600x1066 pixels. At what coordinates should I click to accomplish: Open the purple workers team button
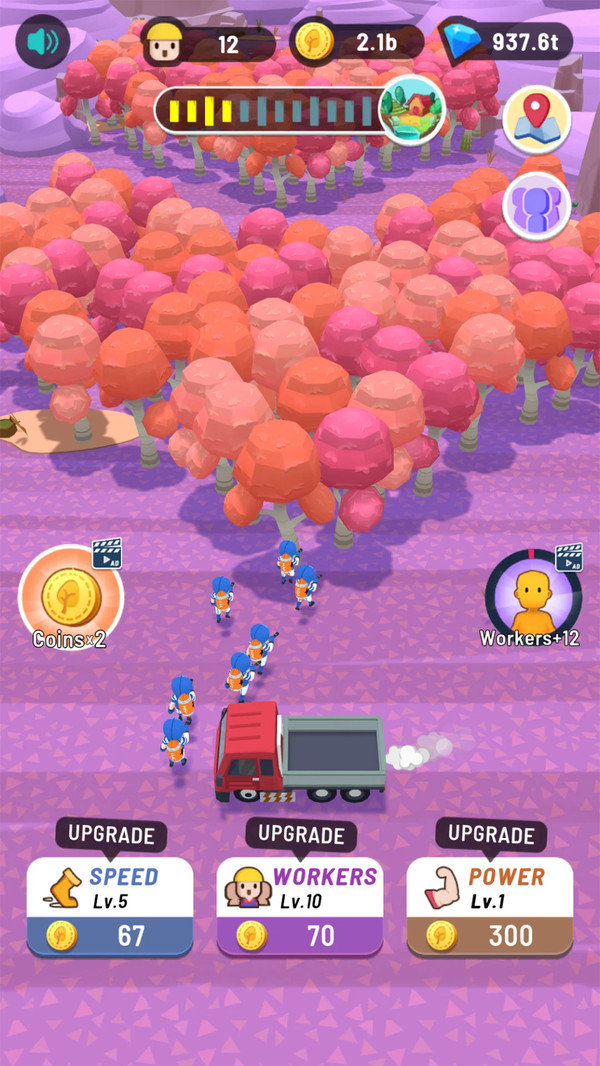coord(536,206)
